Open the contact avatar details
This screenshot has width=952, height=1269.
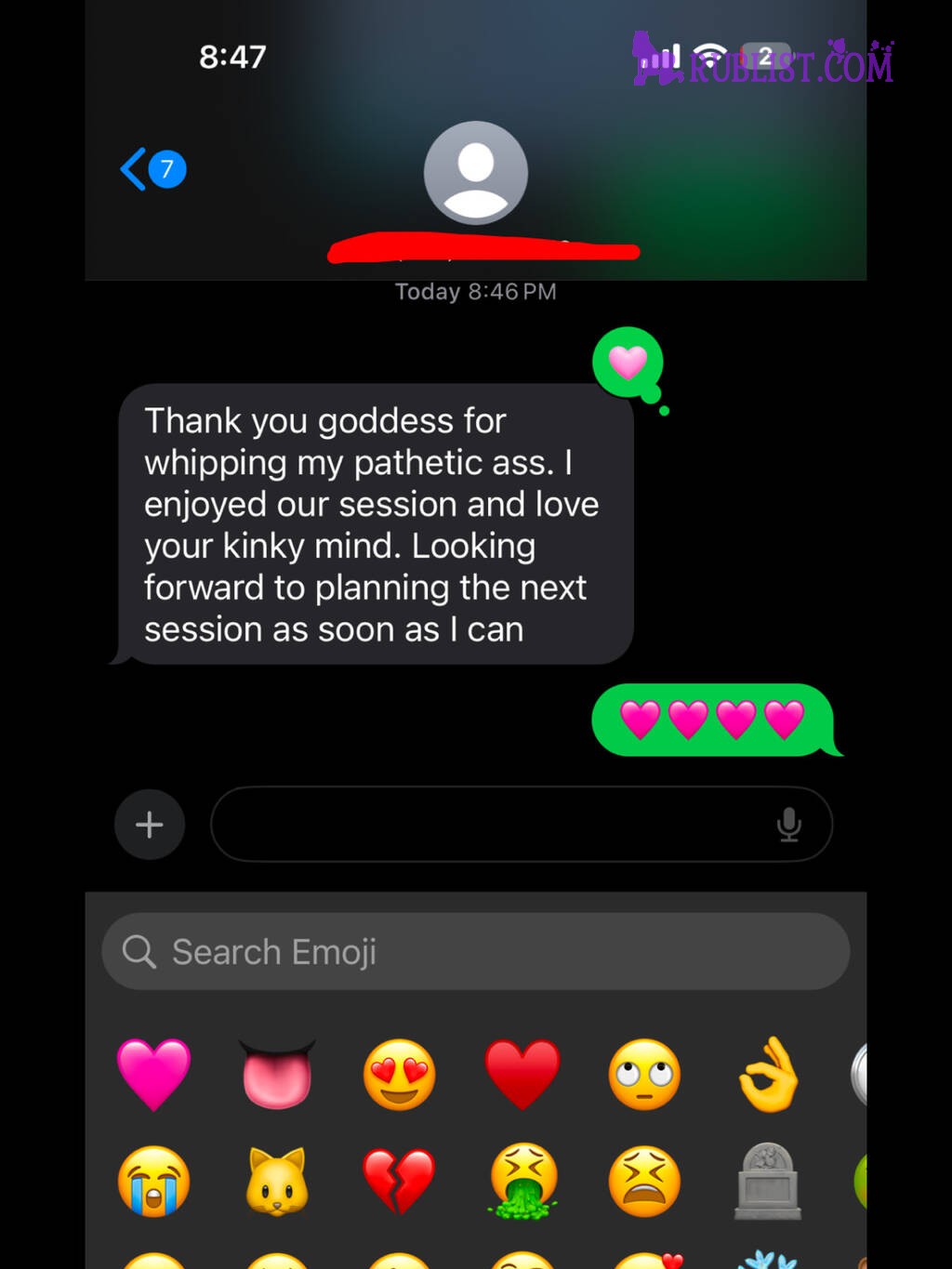coord(475,174)
